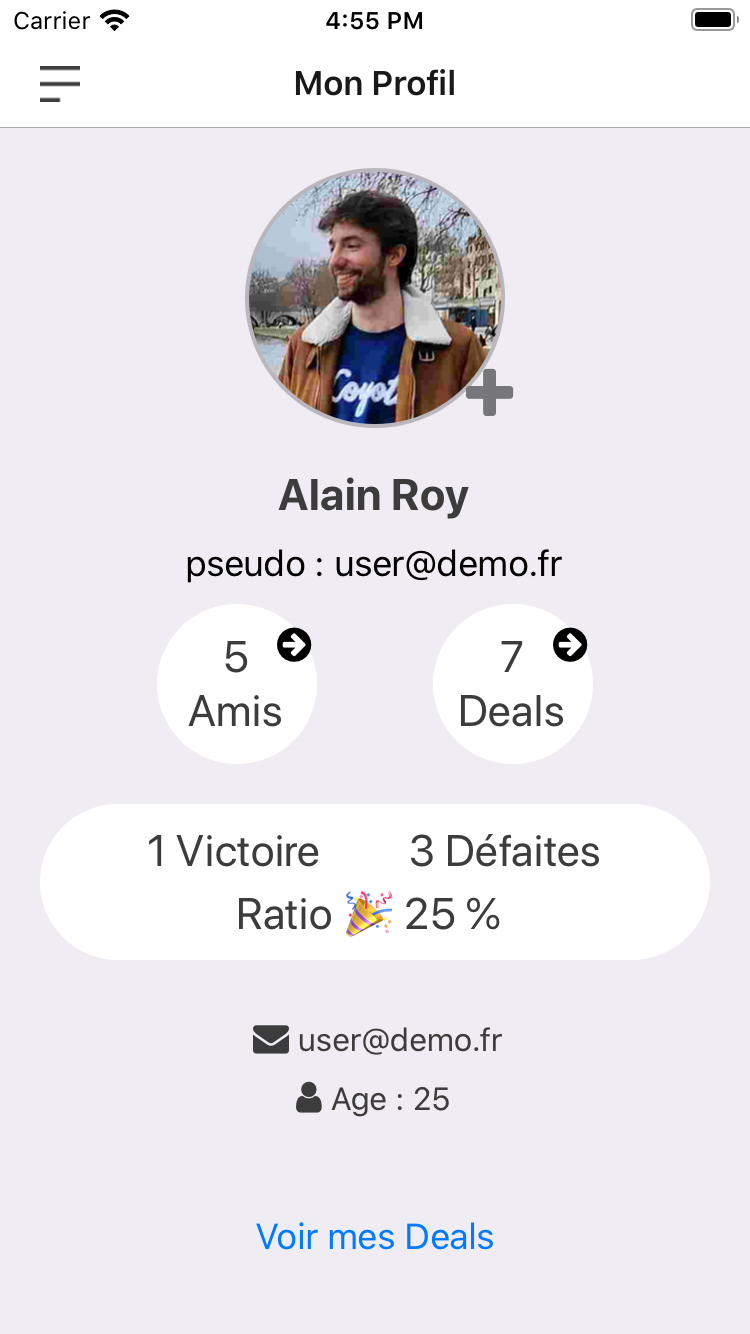
Task: View the 7 Deals list
Action: tap(513, 684)
